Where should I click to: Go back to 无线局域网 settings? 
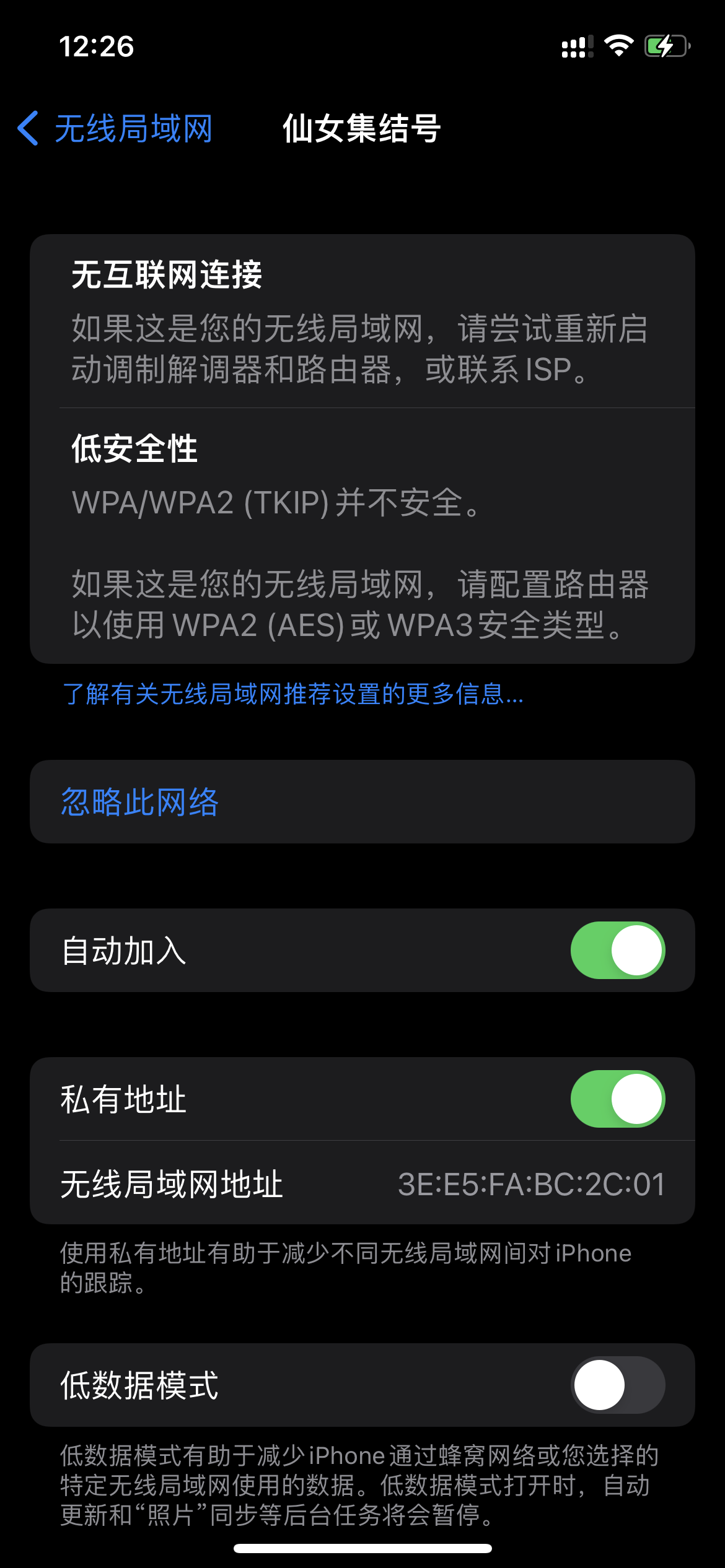click(x=115, y=129)
